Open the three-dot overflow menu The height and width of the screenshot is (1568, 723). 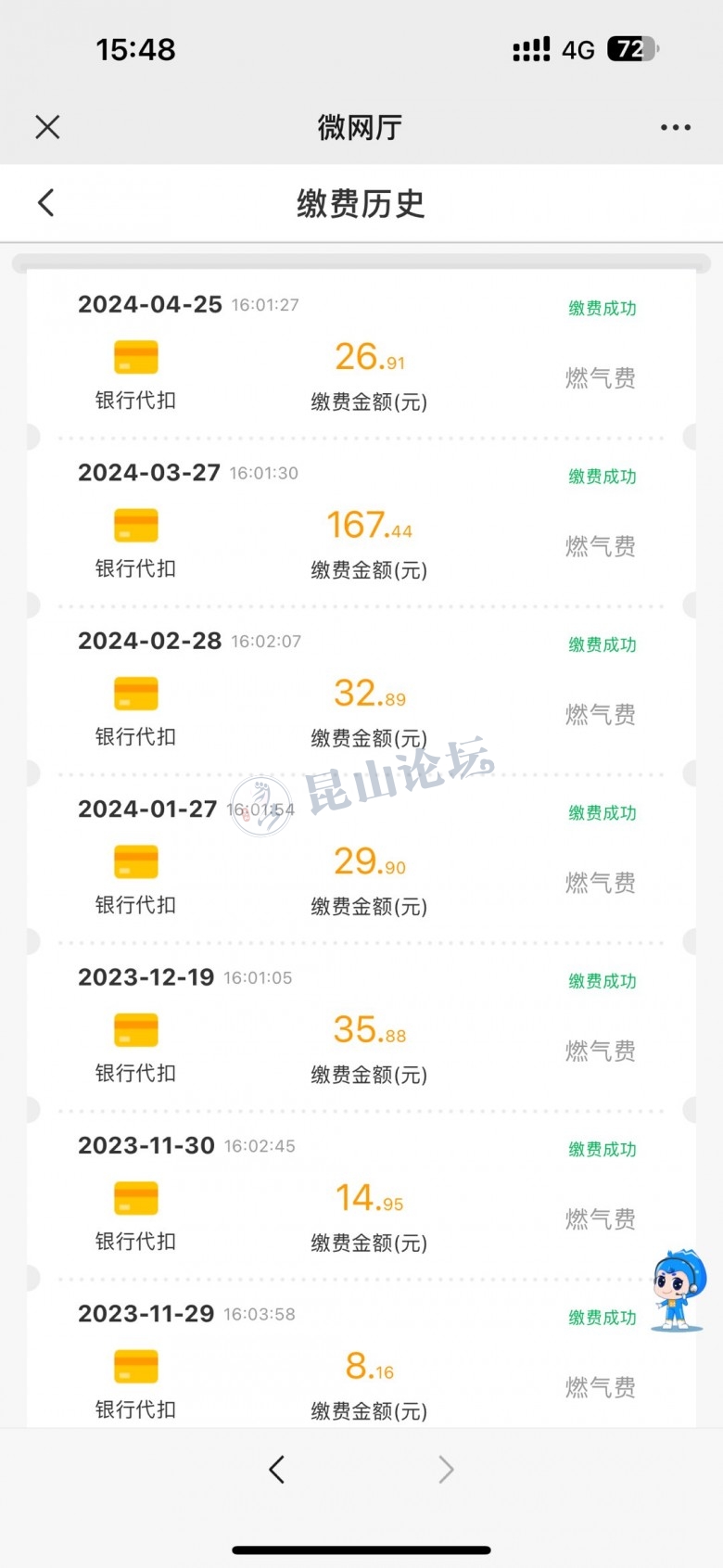675,127
